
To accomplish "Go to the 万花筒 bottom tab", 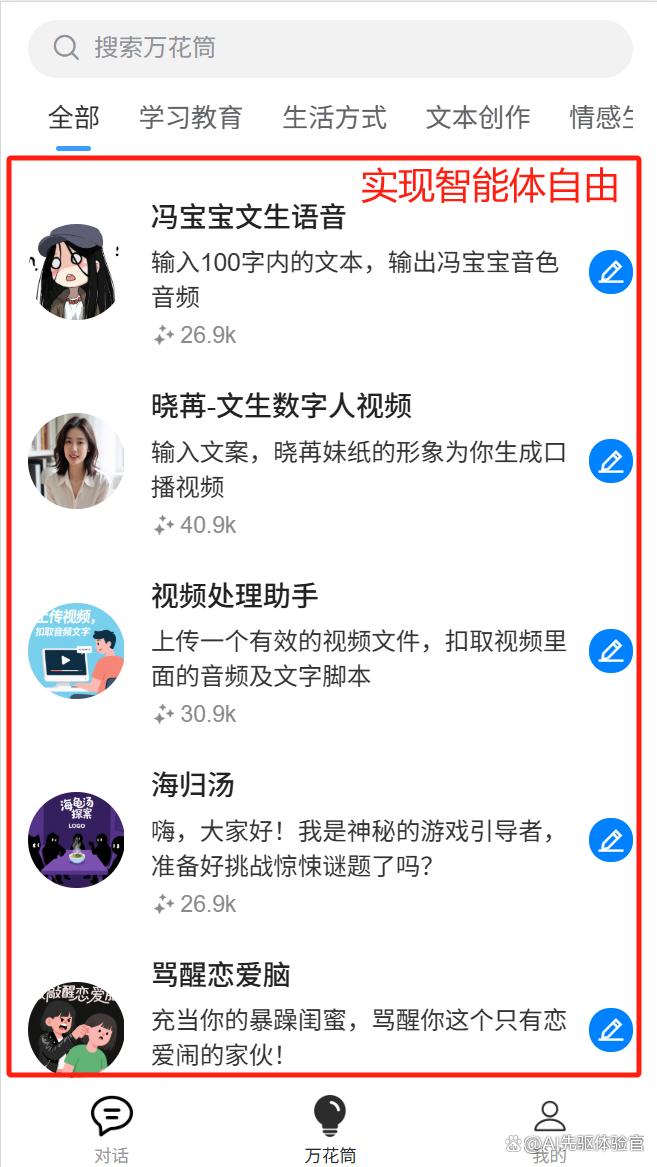I will tap(330, 1129).
